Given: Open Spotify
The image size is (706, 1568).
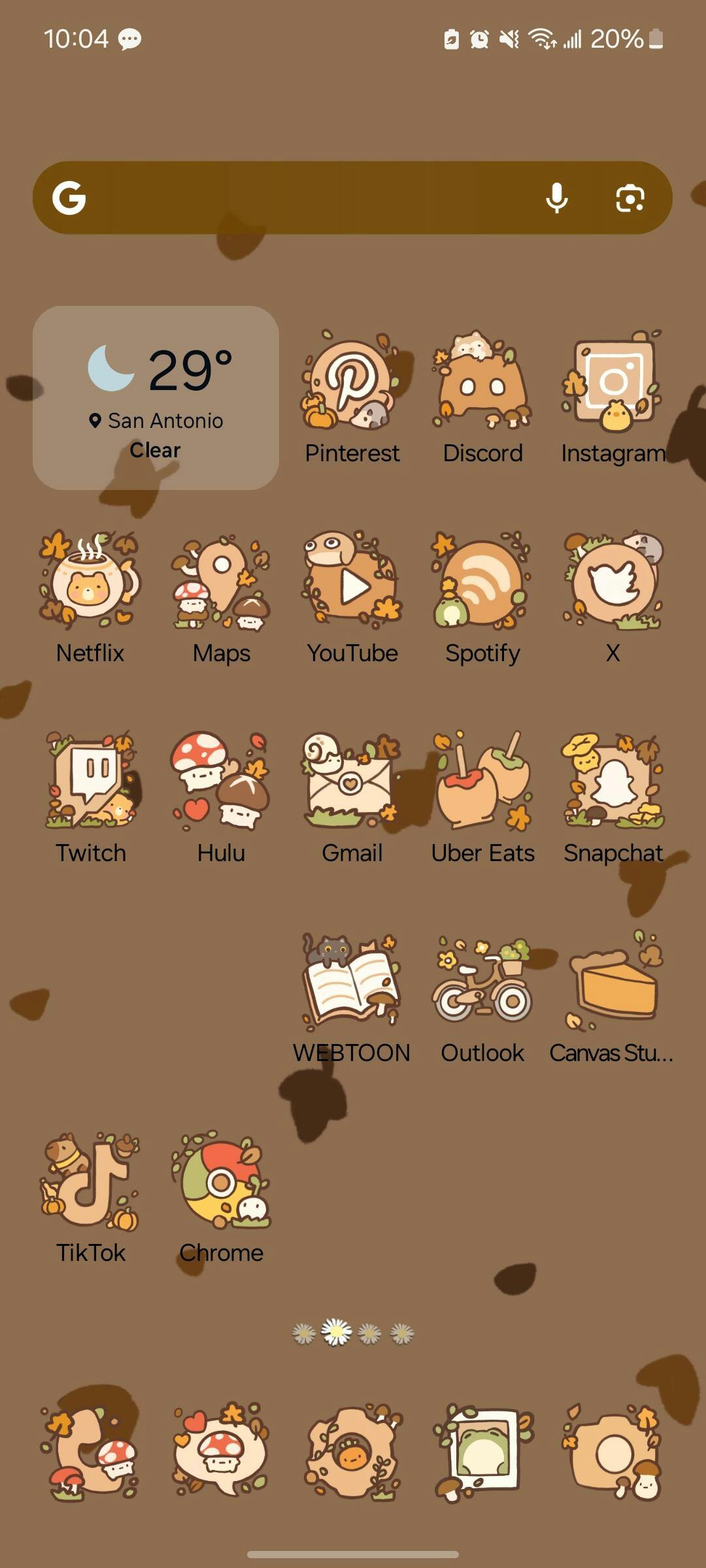Looking at the screenshot, I should [x=482, y=581].
